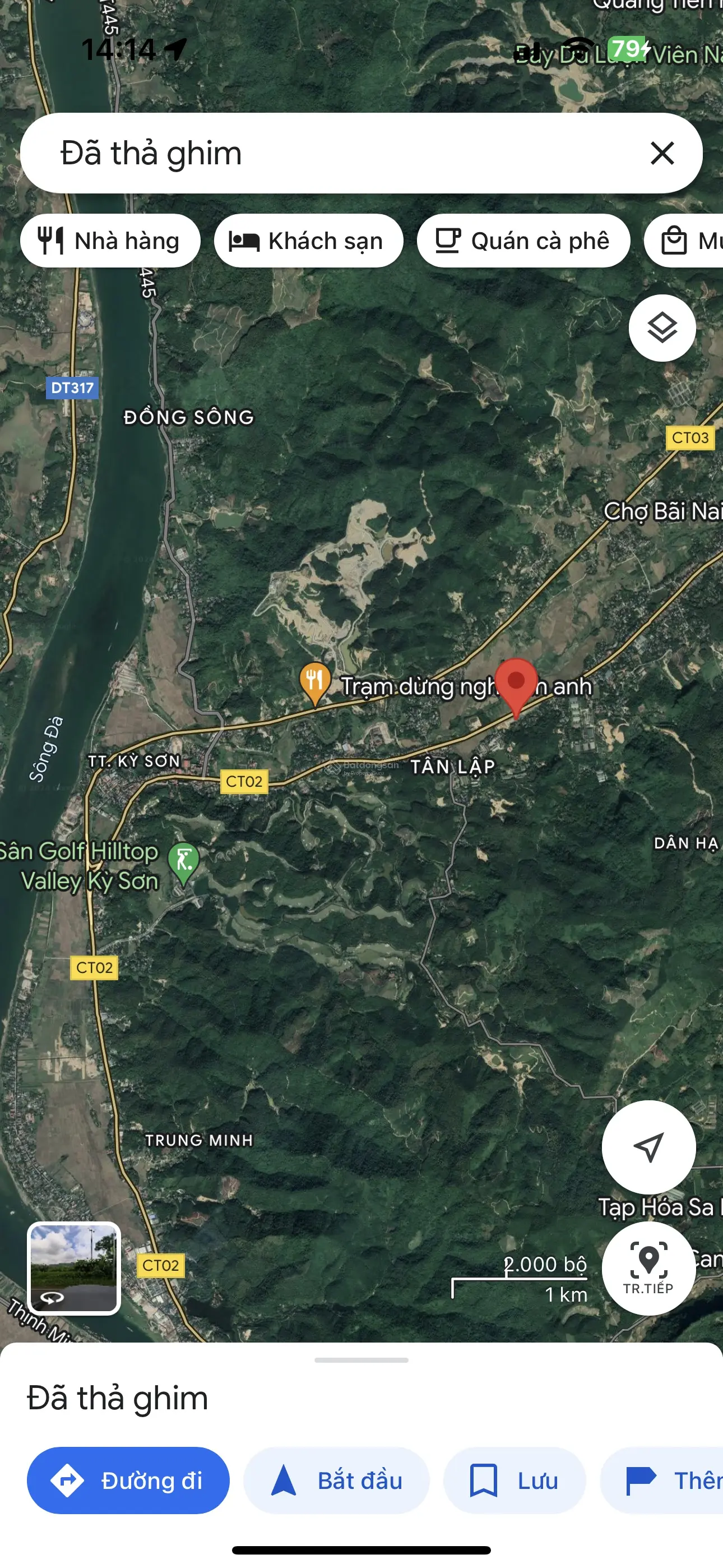Viewport: 723px width, 1568px height.
Task: Start navigation with Bắt đầu
Action: click(x=336, y=1481)
